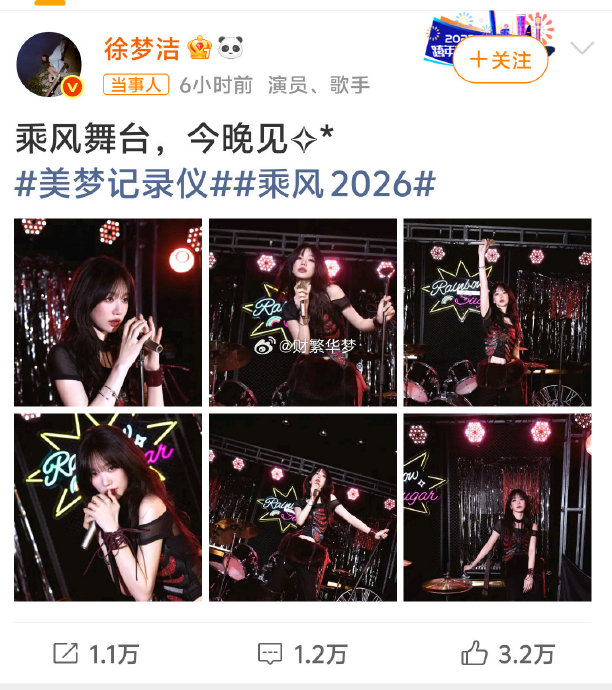This screenshot has height=690, width=612.
Task: Follow 徐梦洁 with the 关注 button
Action: click(x=501, y=60)
